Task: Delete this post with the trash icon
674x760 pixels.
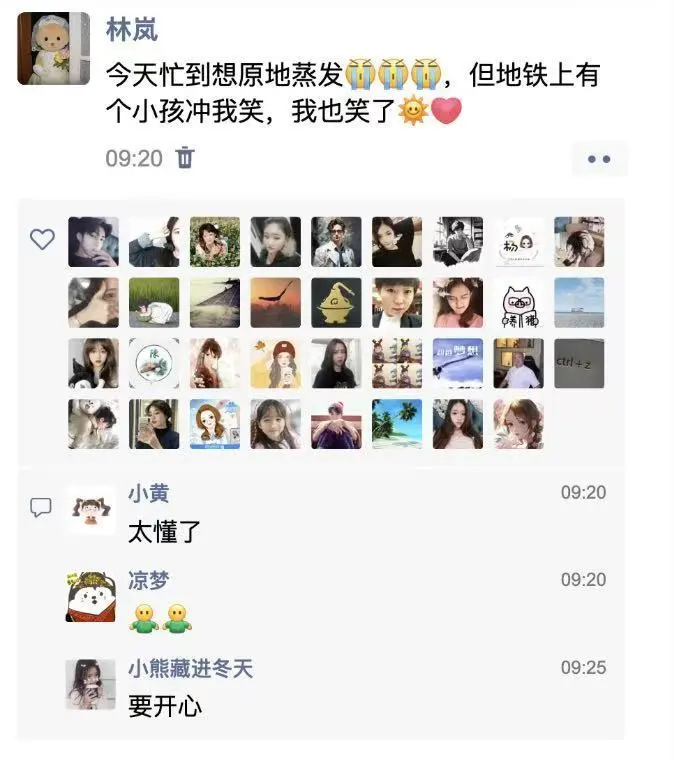Action: (185, 158)
